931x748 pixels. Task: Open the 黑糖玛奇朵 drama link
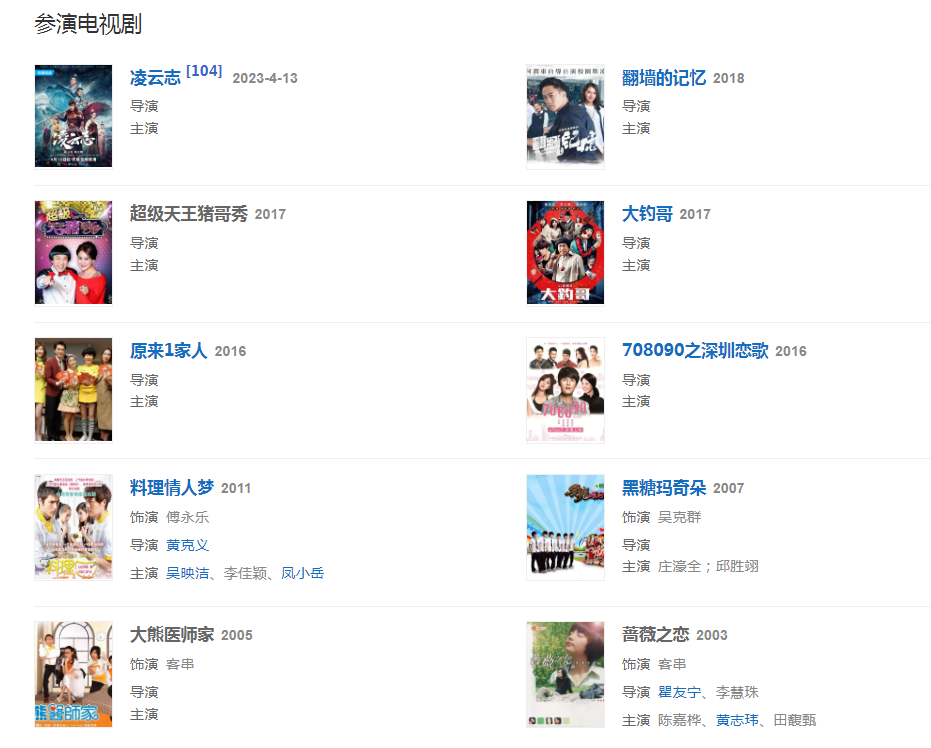(664, 488)
